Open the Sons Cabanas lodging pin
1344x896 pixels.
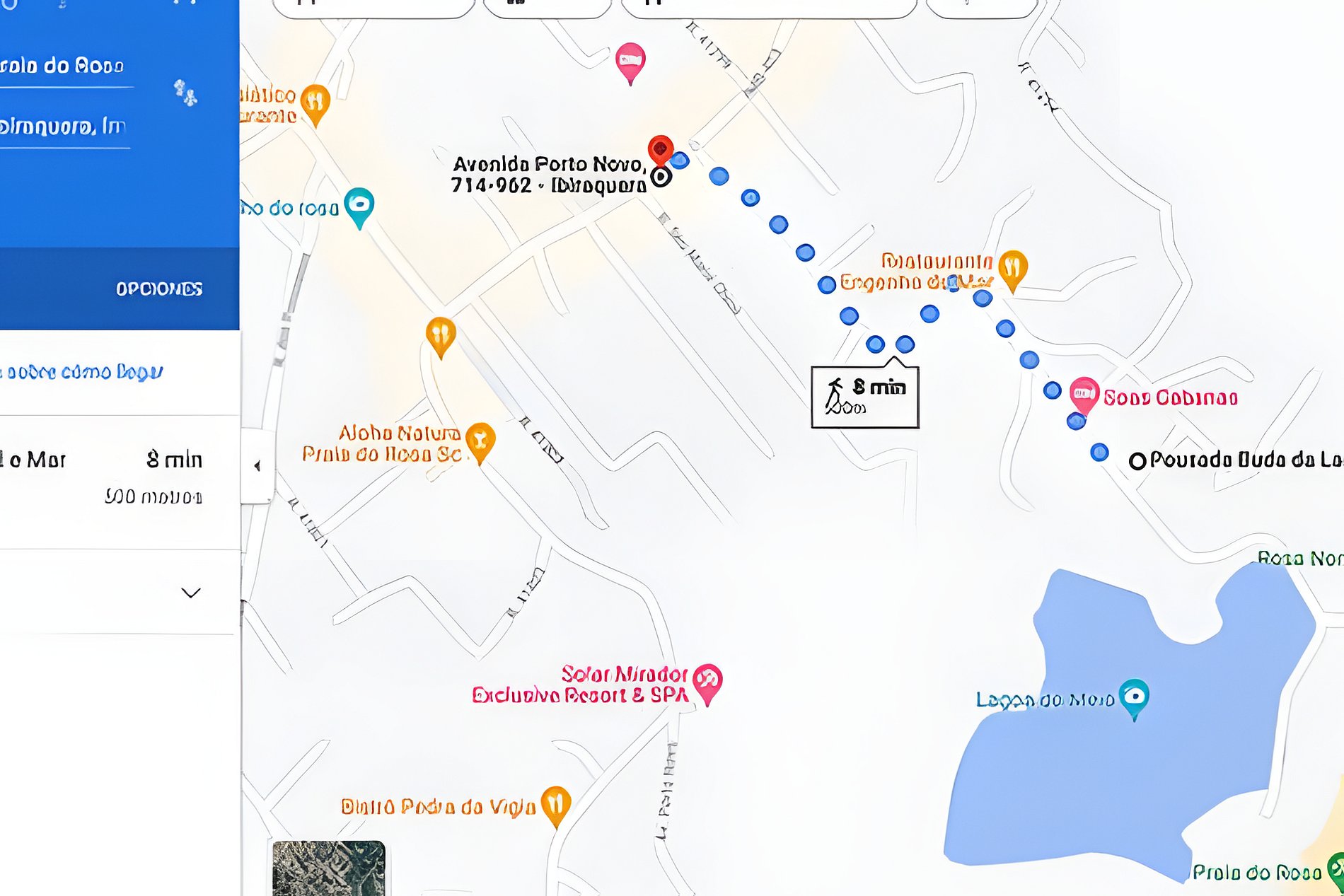coord(1084,393)
